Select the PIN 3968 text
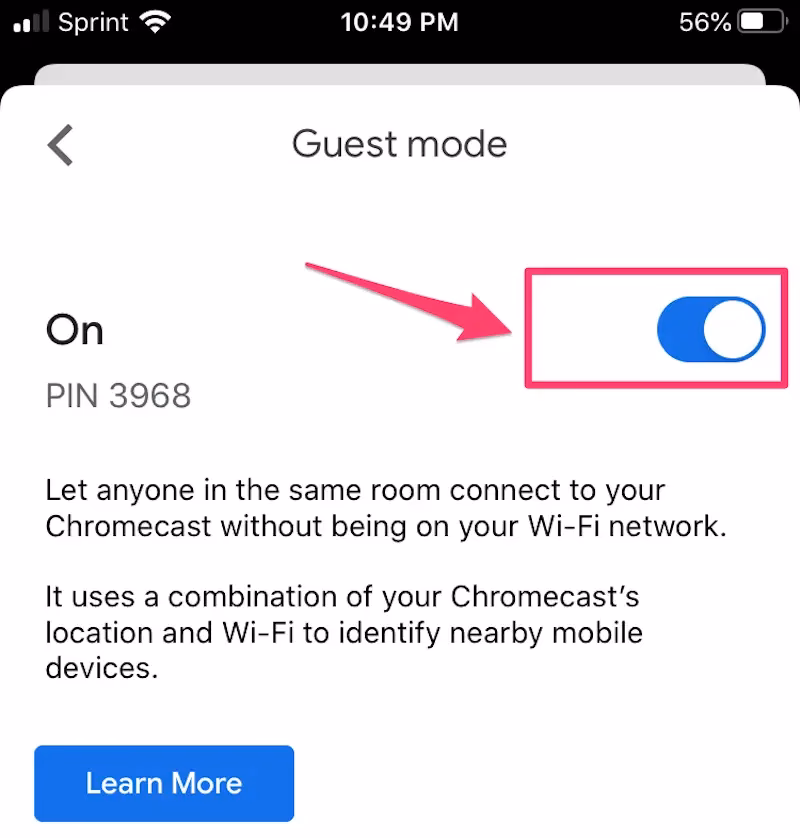This screenshot has height=838, width=800. pyautogui.click(x=117, y=396)
